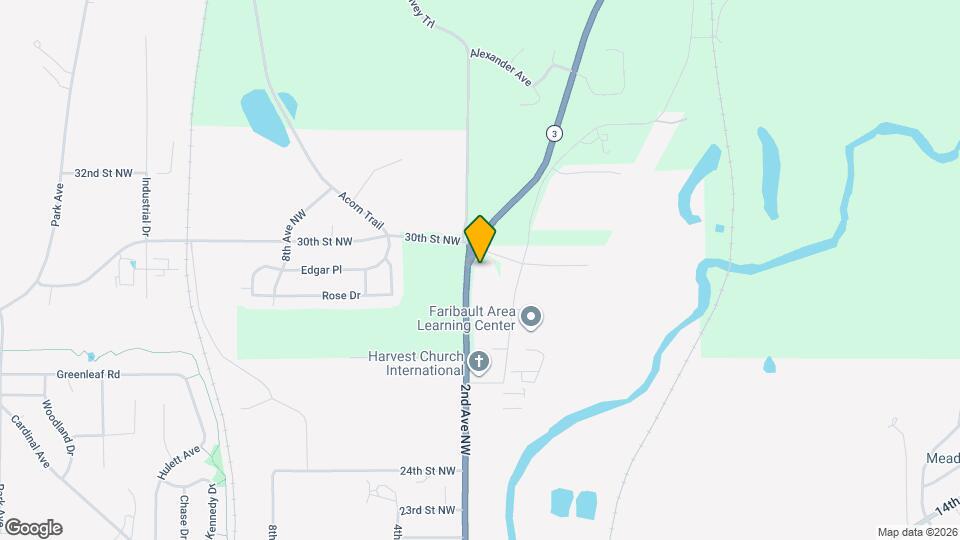Screen dimensions: 960x540
Task: Tap the orange diamond map marker
Action: 480,238
